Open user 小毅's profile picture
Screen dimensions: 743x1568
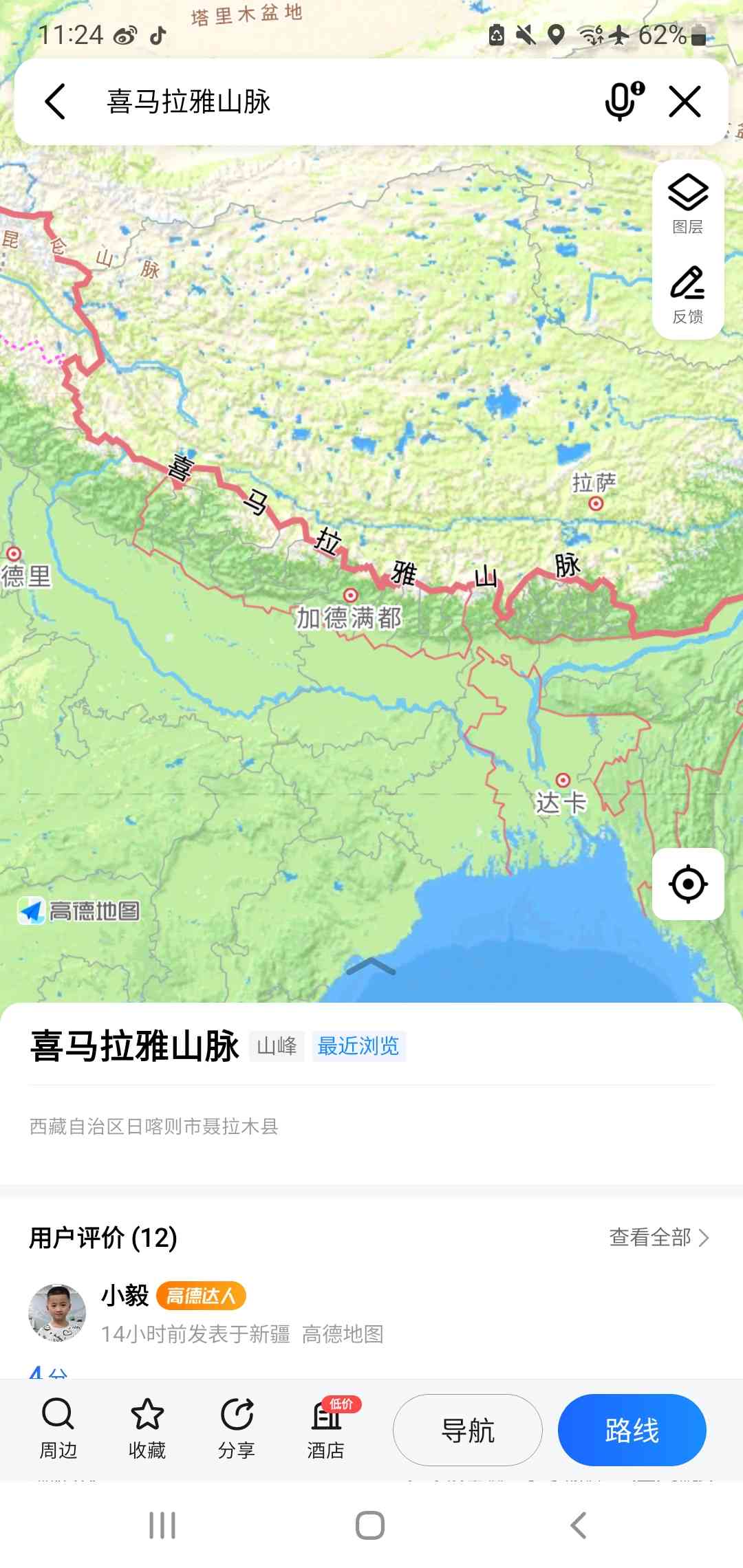57,1313
